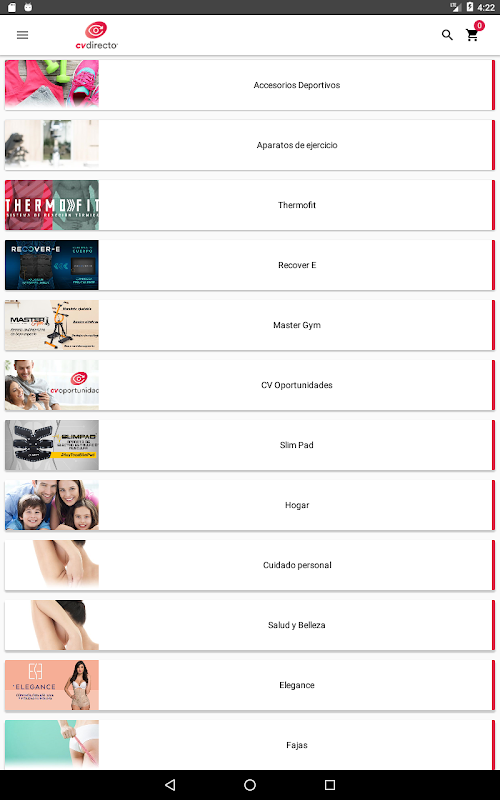This screenshot has width=500, height=800.
Task: View the shopping cart
Action: [472, 35]
